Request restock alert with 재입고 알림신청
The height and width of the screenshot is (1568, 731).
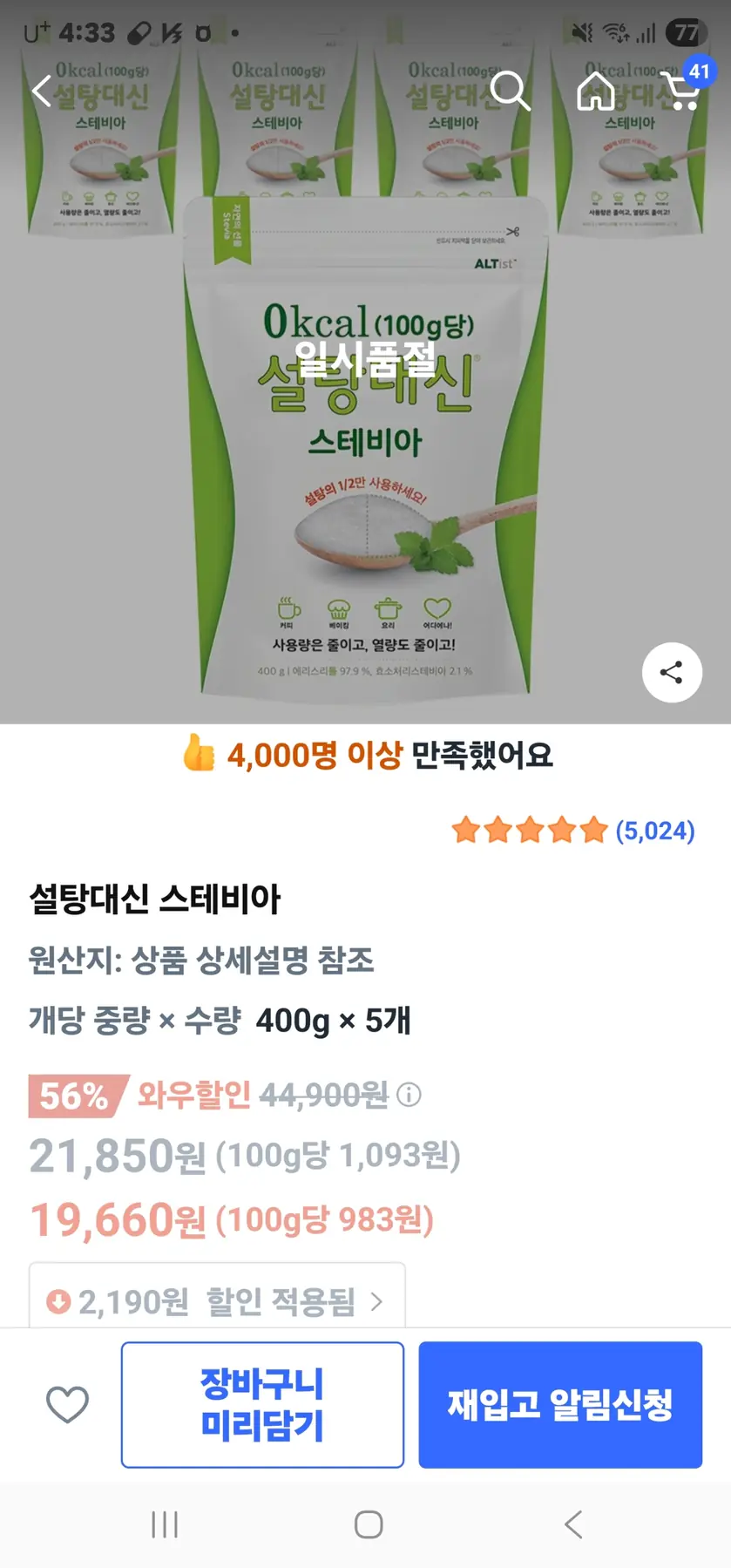pyautogui.click(x=560, y=1404)
